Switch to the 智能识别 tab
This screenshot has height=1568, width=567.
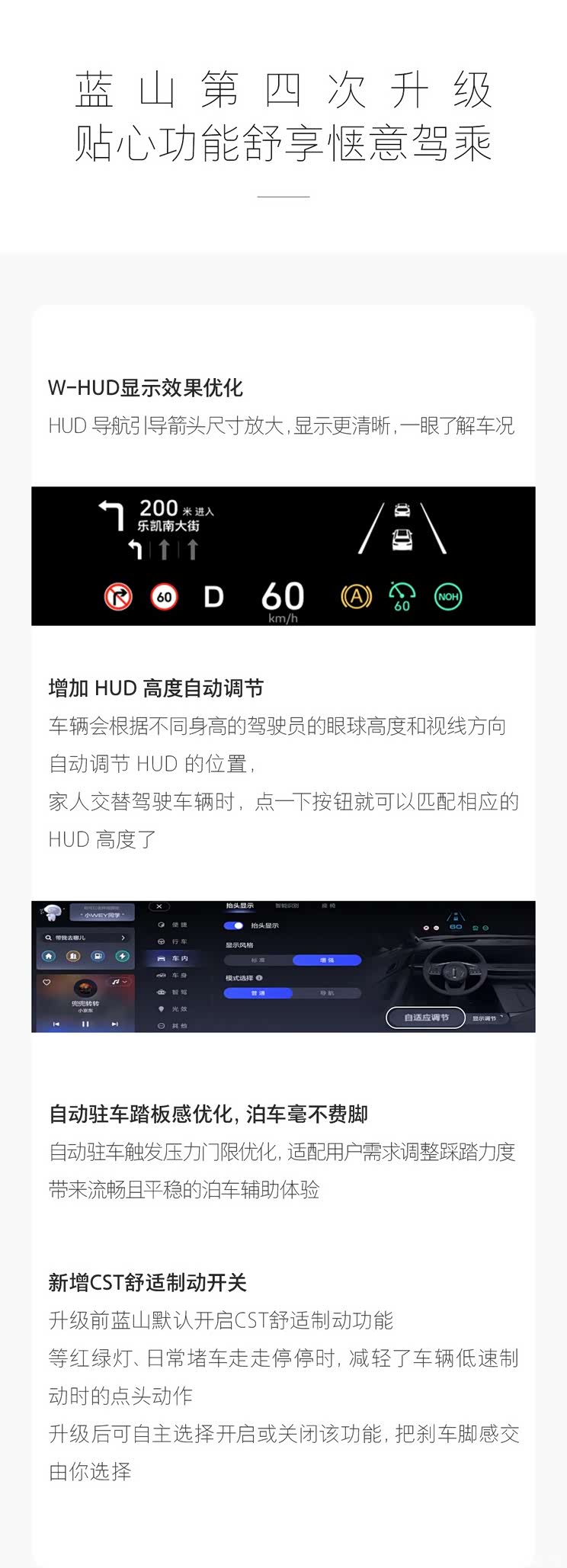(287, 905)
